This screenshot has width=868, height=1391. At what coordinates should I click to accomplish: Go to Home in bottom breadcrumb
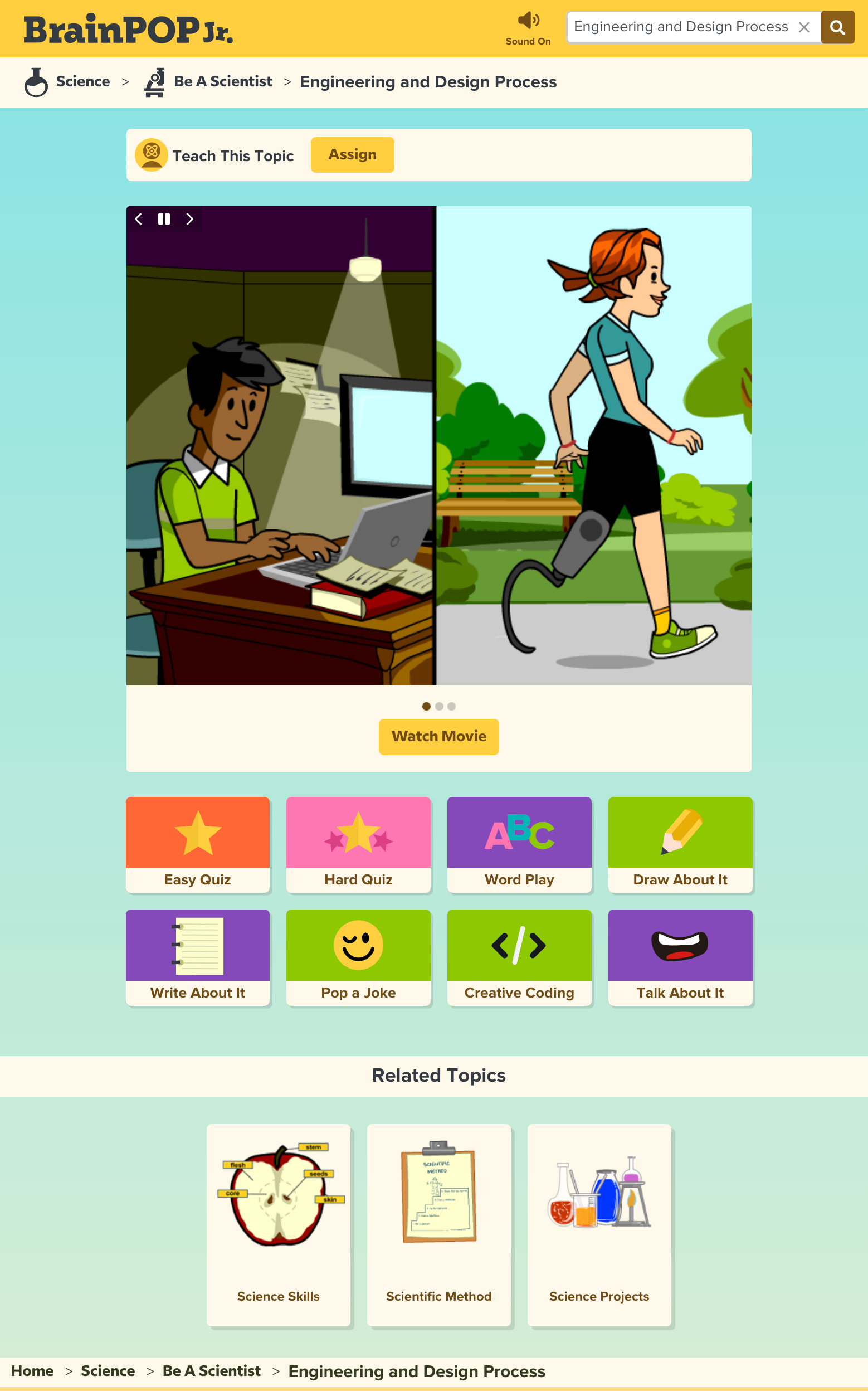[x=32, y=1371]
